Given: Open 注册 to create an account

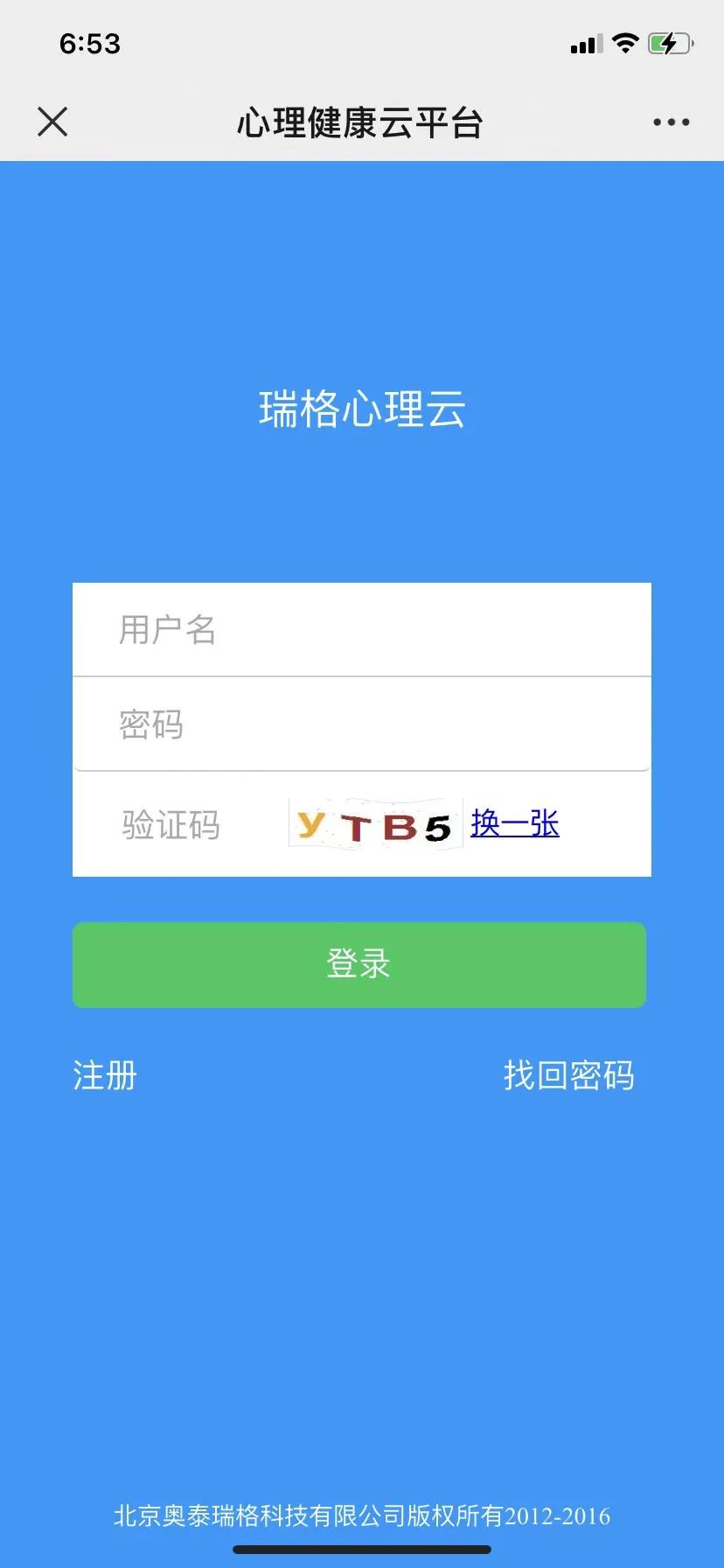Looking at the screenshot, I should point(105,1075).
